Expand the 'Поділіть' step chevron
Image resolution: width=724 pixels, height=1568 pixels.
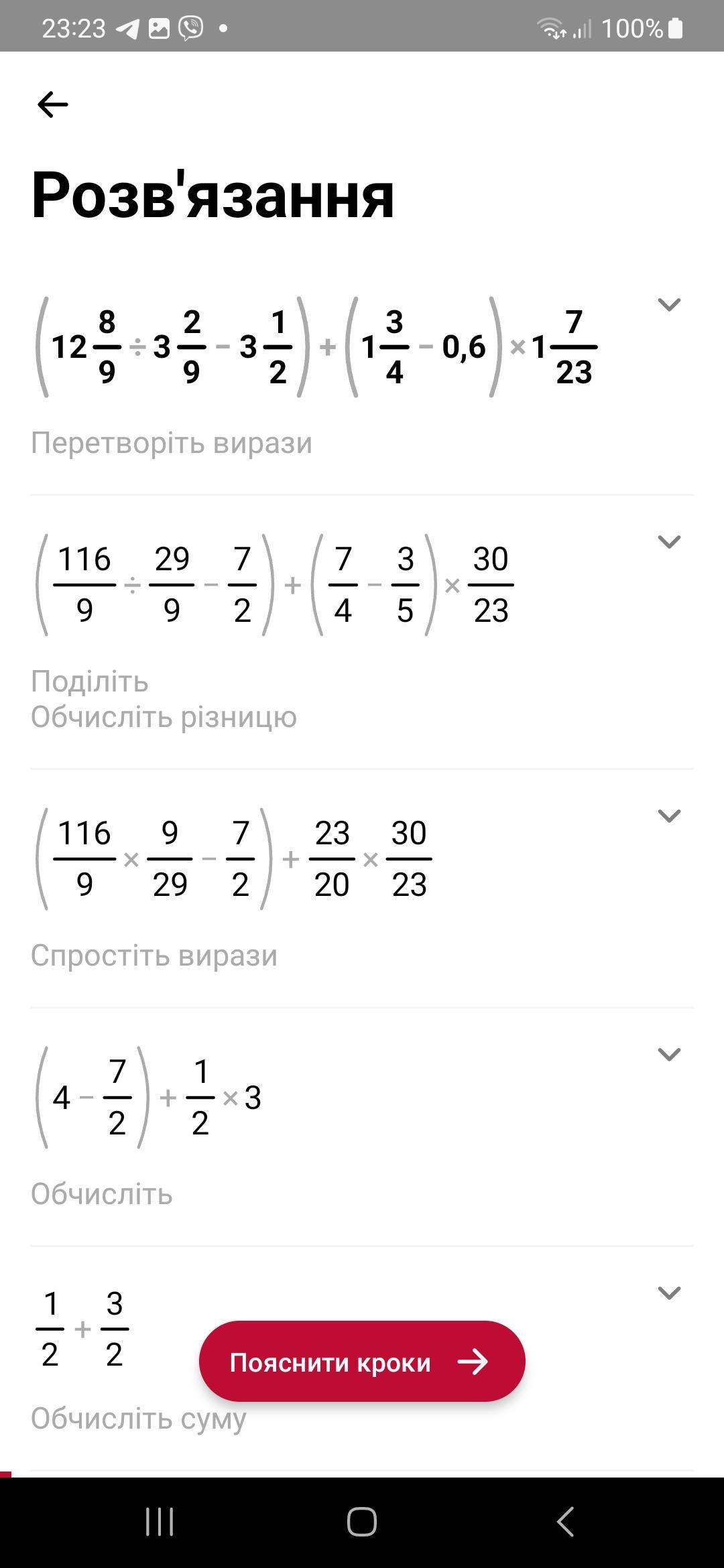click(x=669, y=541)
